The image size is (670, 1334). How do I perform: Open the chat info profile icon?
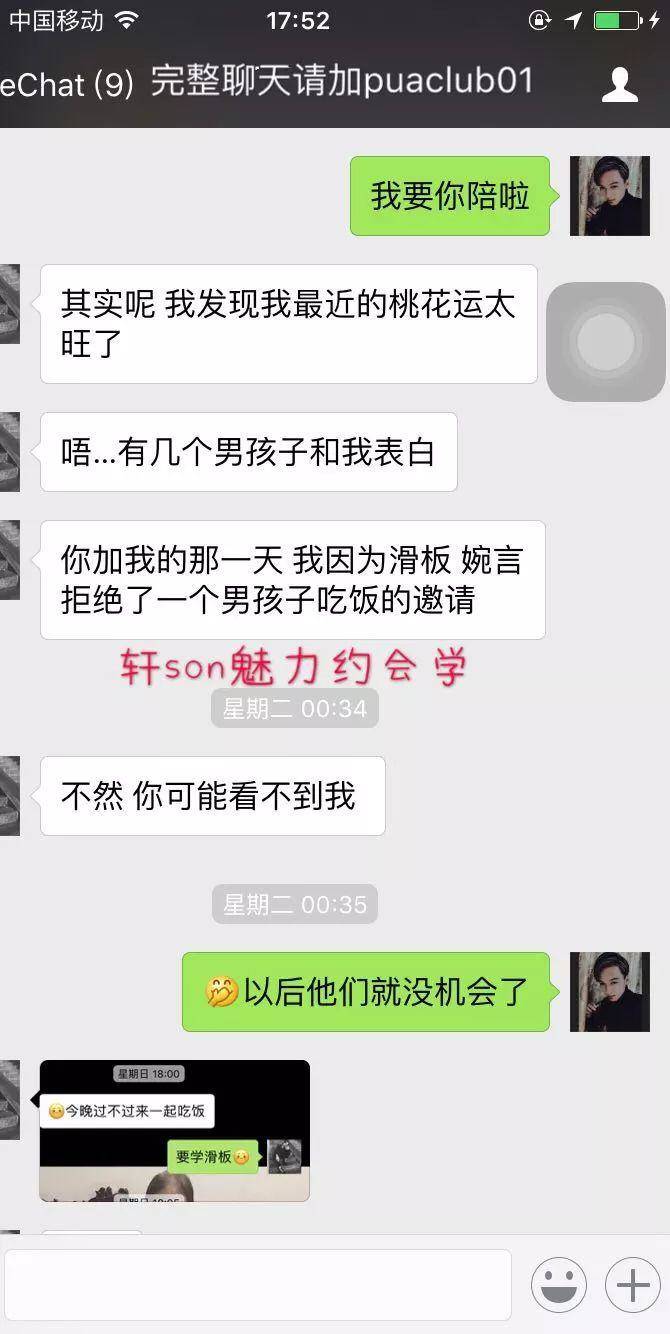pos(619,85)
